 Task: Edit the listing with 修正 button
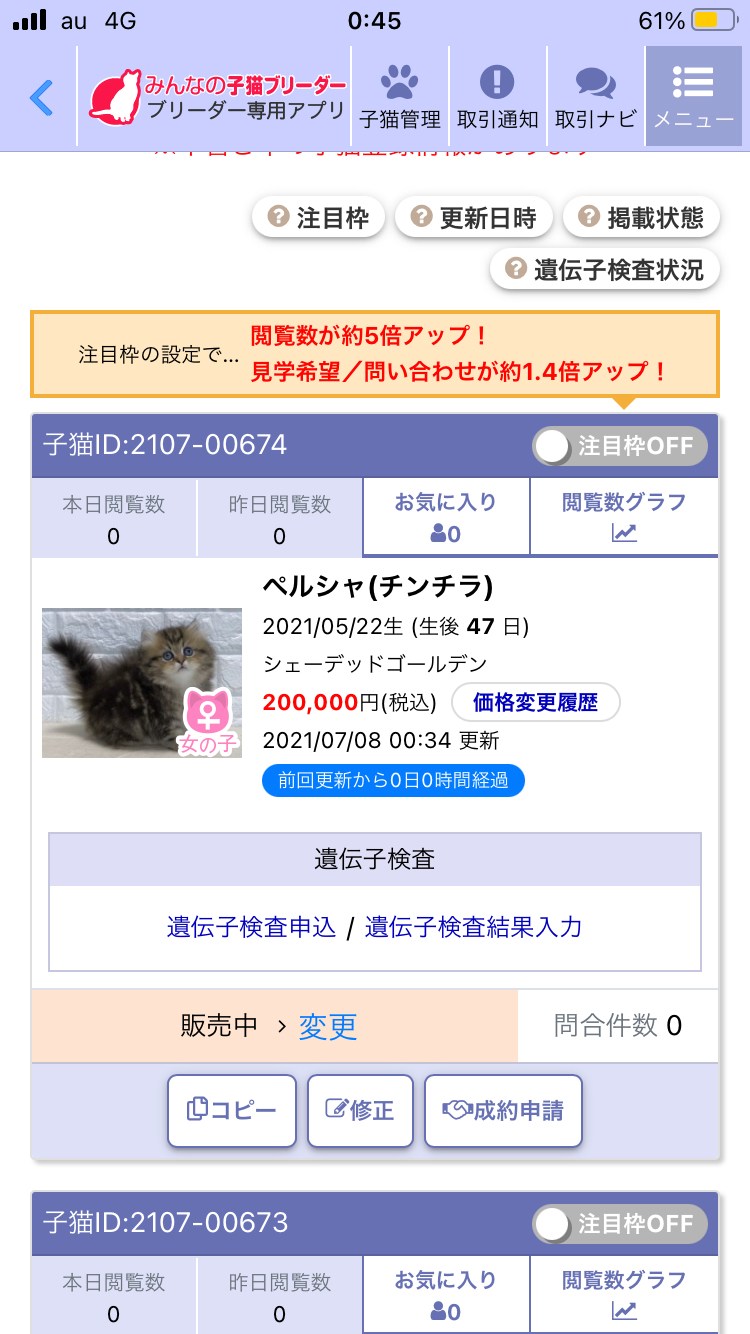[x=360, y=1110]
